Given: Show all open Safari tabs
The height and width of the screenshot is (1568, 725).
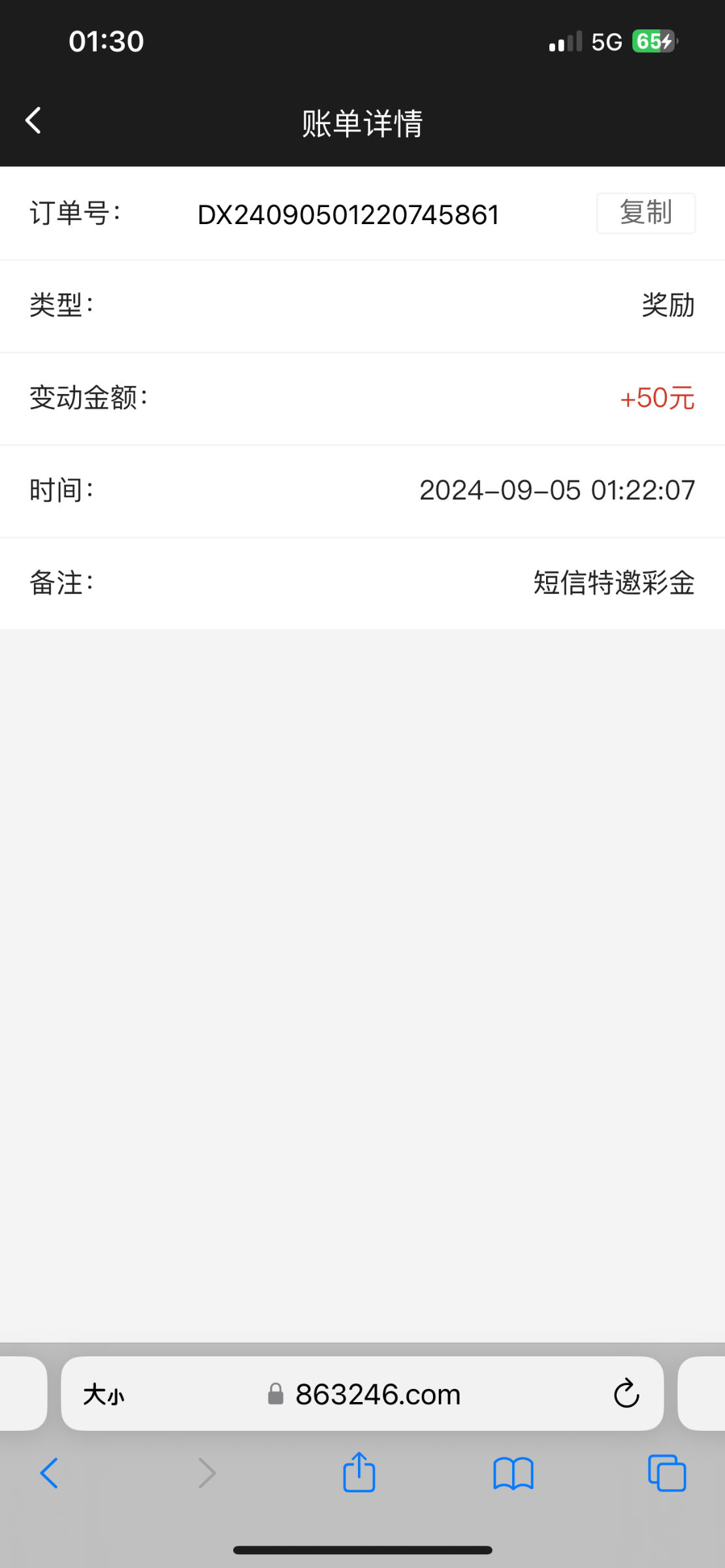Looking at the screenshot, I should click(x=667, y=1473).
